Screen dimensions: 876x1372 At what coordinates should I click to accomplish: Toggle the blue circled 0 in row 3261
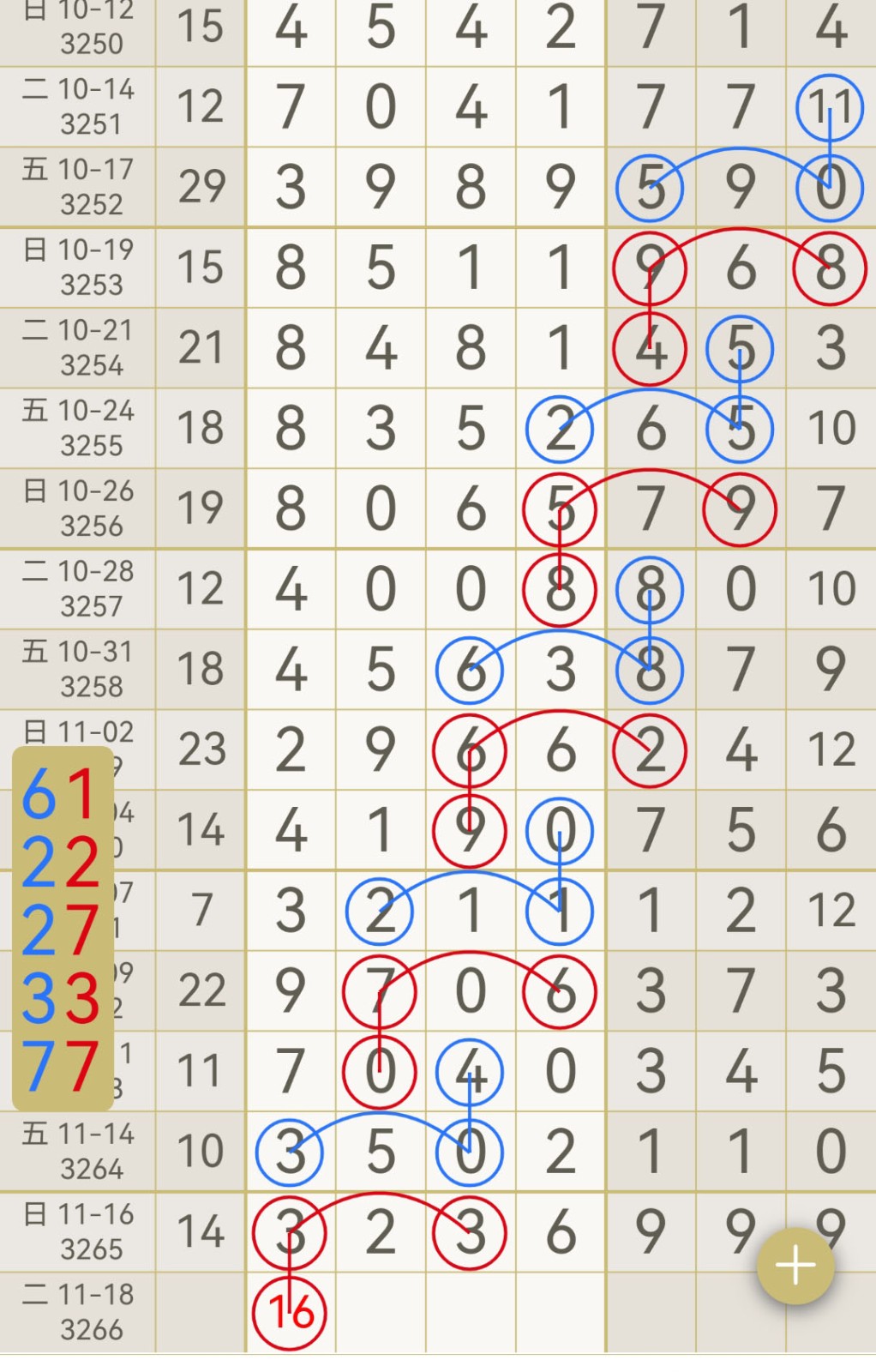(x=560, y=829)
